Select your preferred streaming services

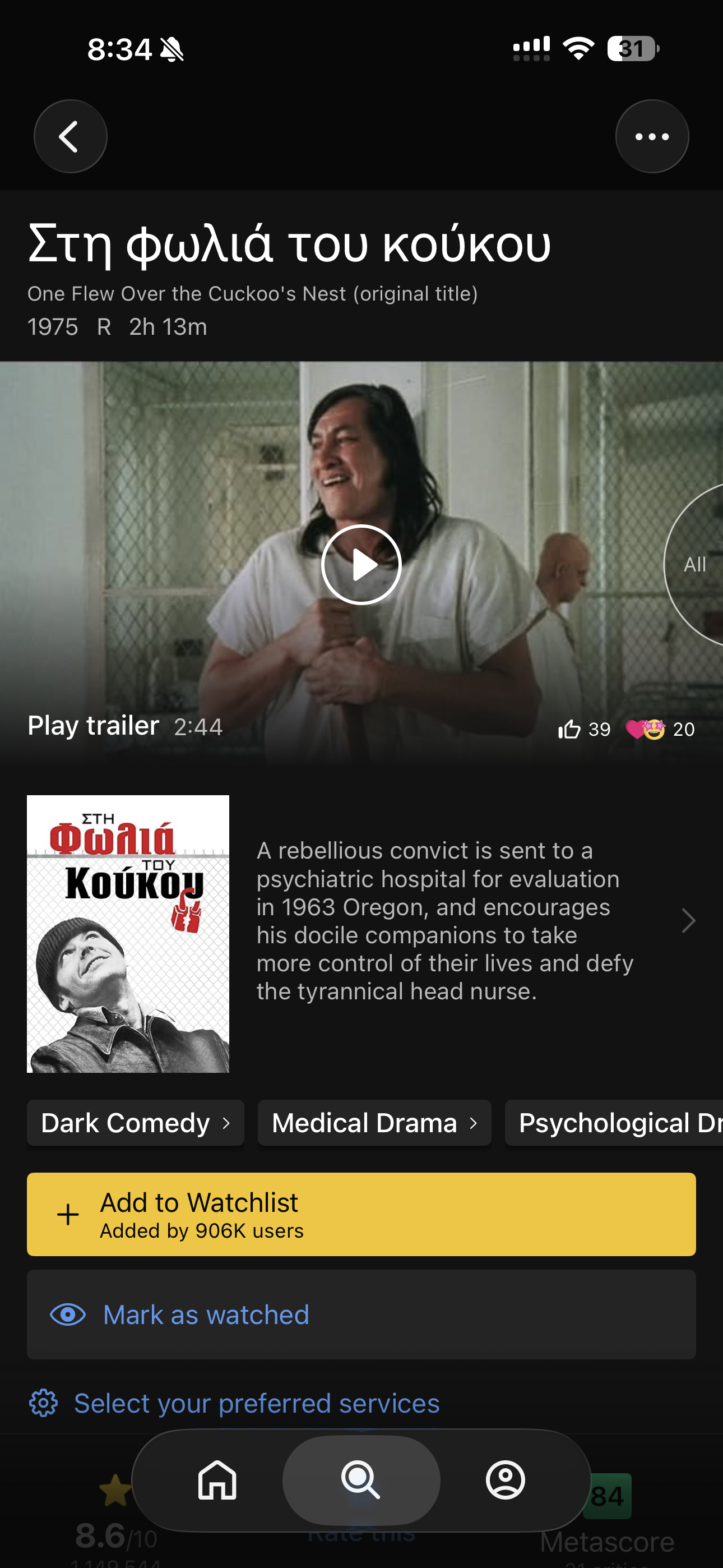click(x=256, y=1404)
